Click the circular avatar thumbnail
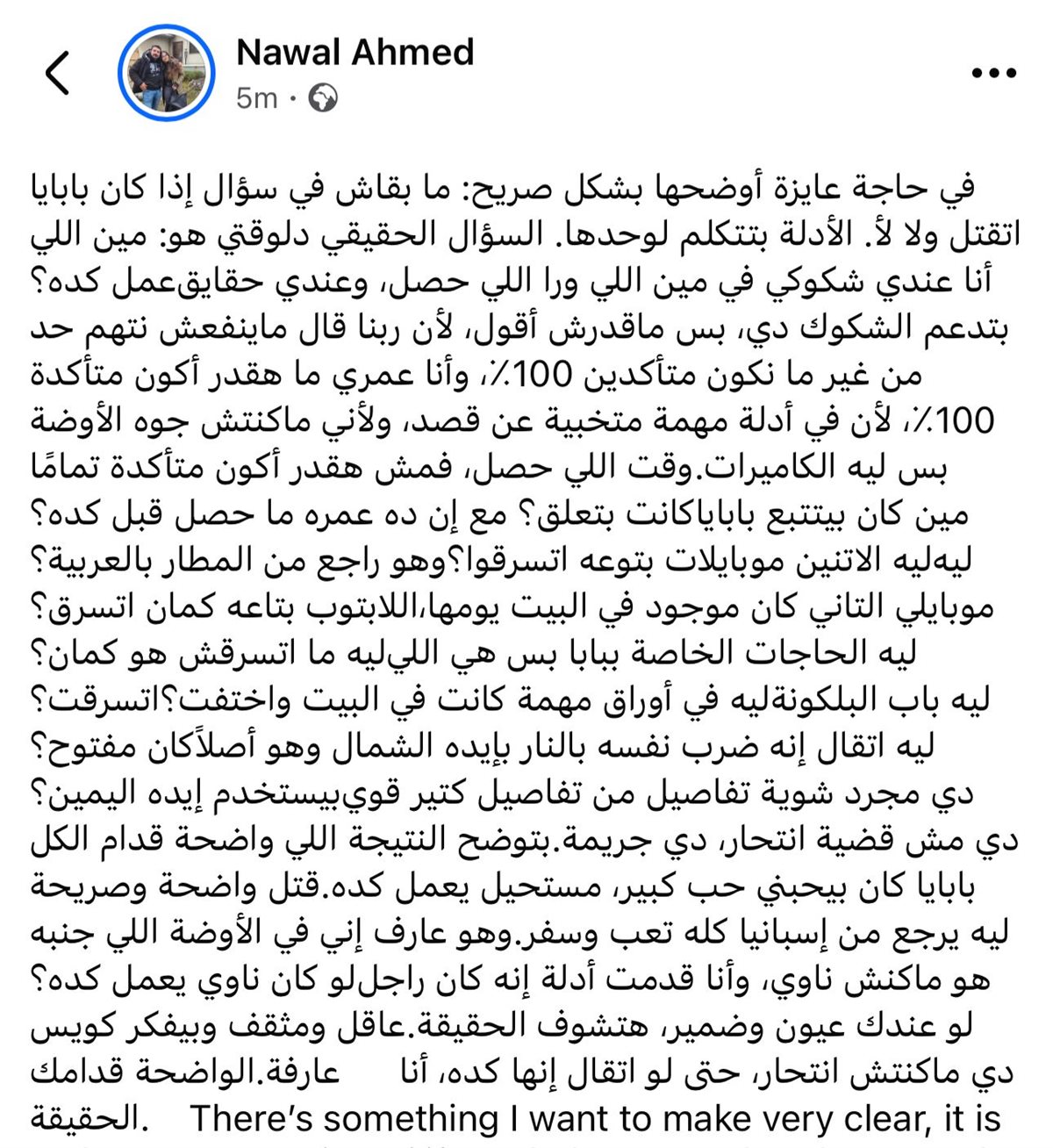Image resolution: width=1053 pixels, height=1148 pixels. pos(167,72)
